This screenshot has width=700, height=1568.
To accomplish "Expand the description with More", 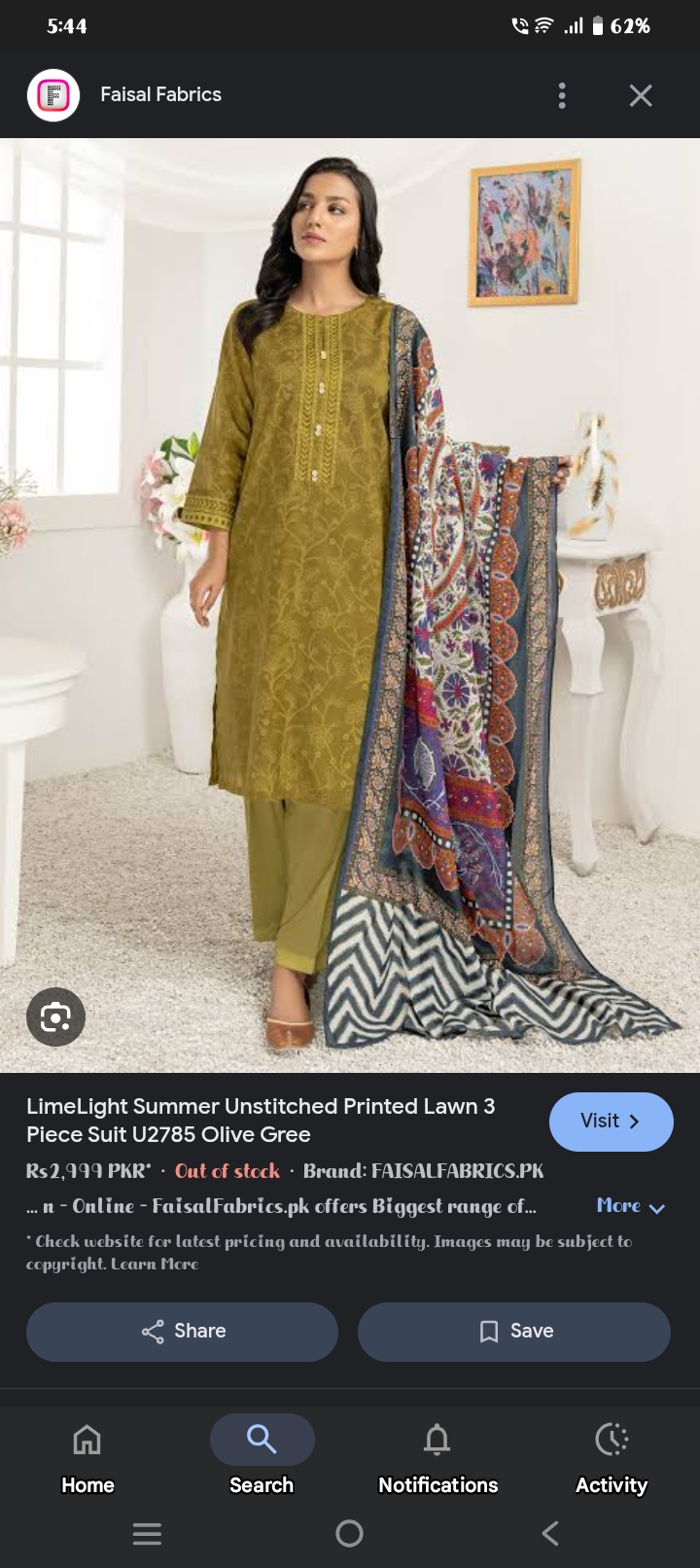I will pyautogui.click(x=630, y=1206).
